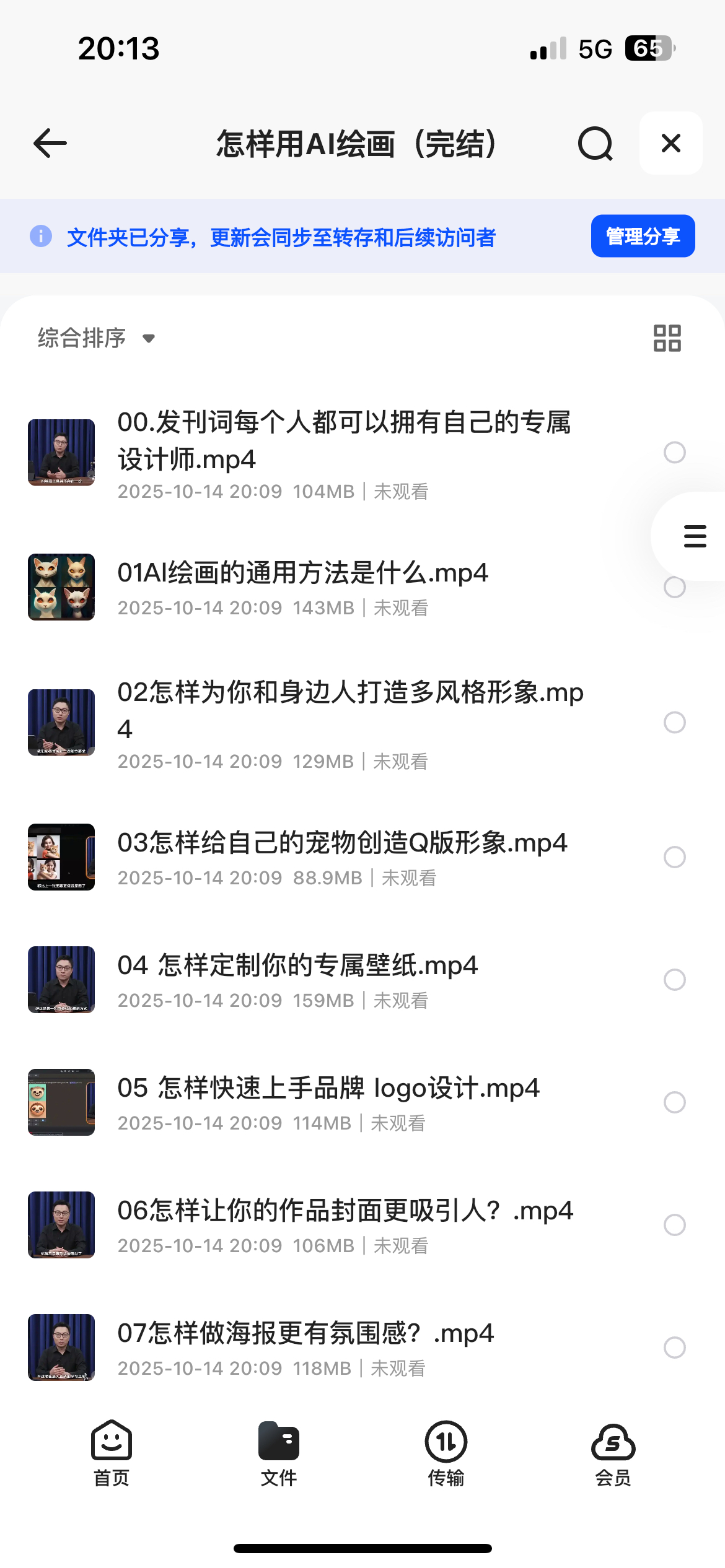Switch to grid view layout
Viewport: 725px width, 1568px height.
[667, 338]
